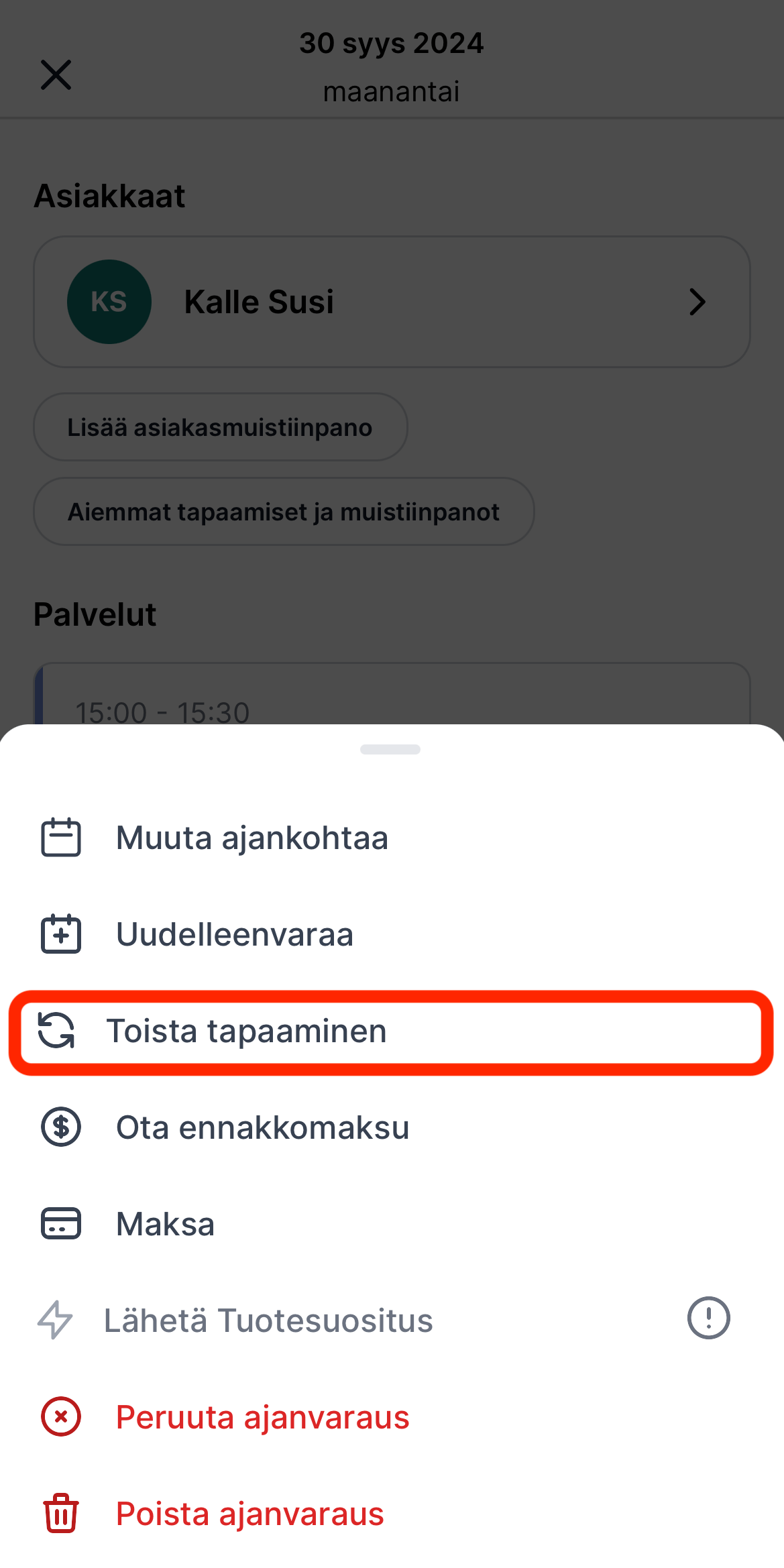784x1568 pixels.
Task: Open Ota ennakkomaksu
Action: (392, 1127)
